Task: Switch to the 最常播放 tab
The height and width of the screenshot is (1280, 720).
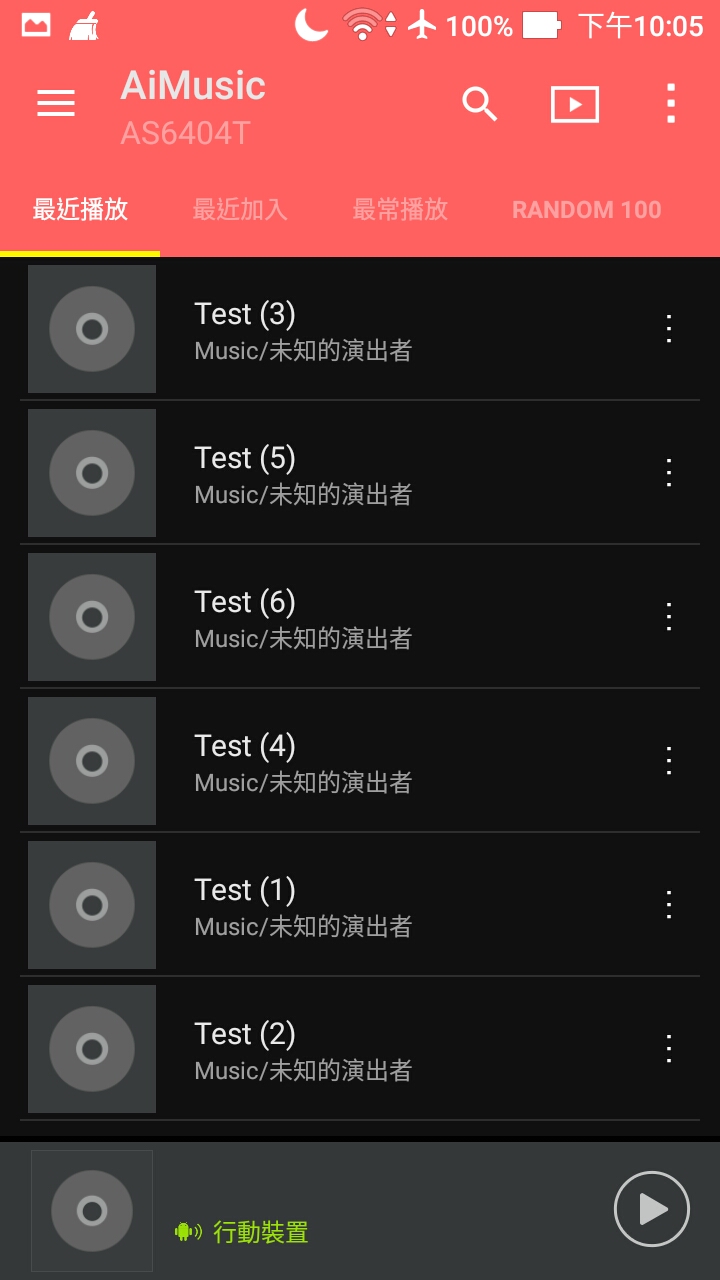Action: [400, 210]
